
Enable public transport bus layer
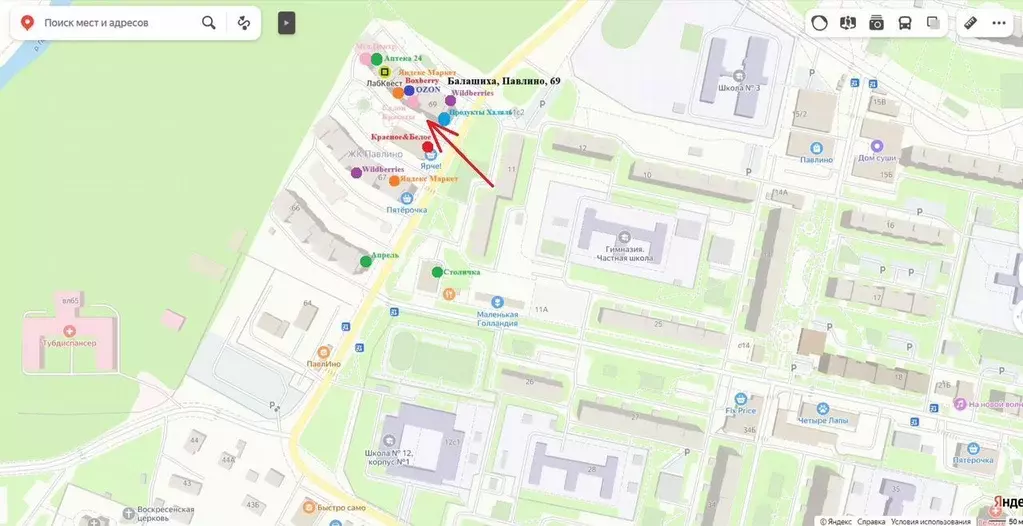coord(904,23)
